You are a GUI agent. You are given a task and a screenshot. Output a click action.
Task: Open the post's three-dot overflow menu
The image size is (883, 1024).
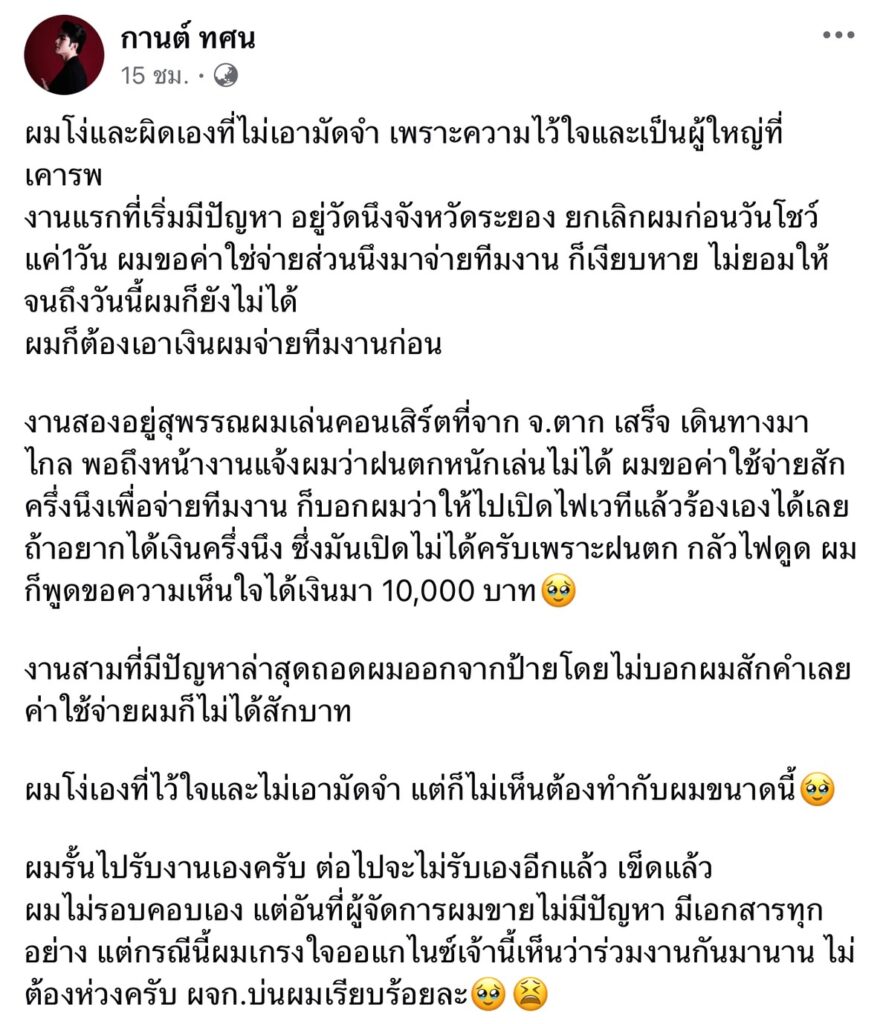[838, 35]
